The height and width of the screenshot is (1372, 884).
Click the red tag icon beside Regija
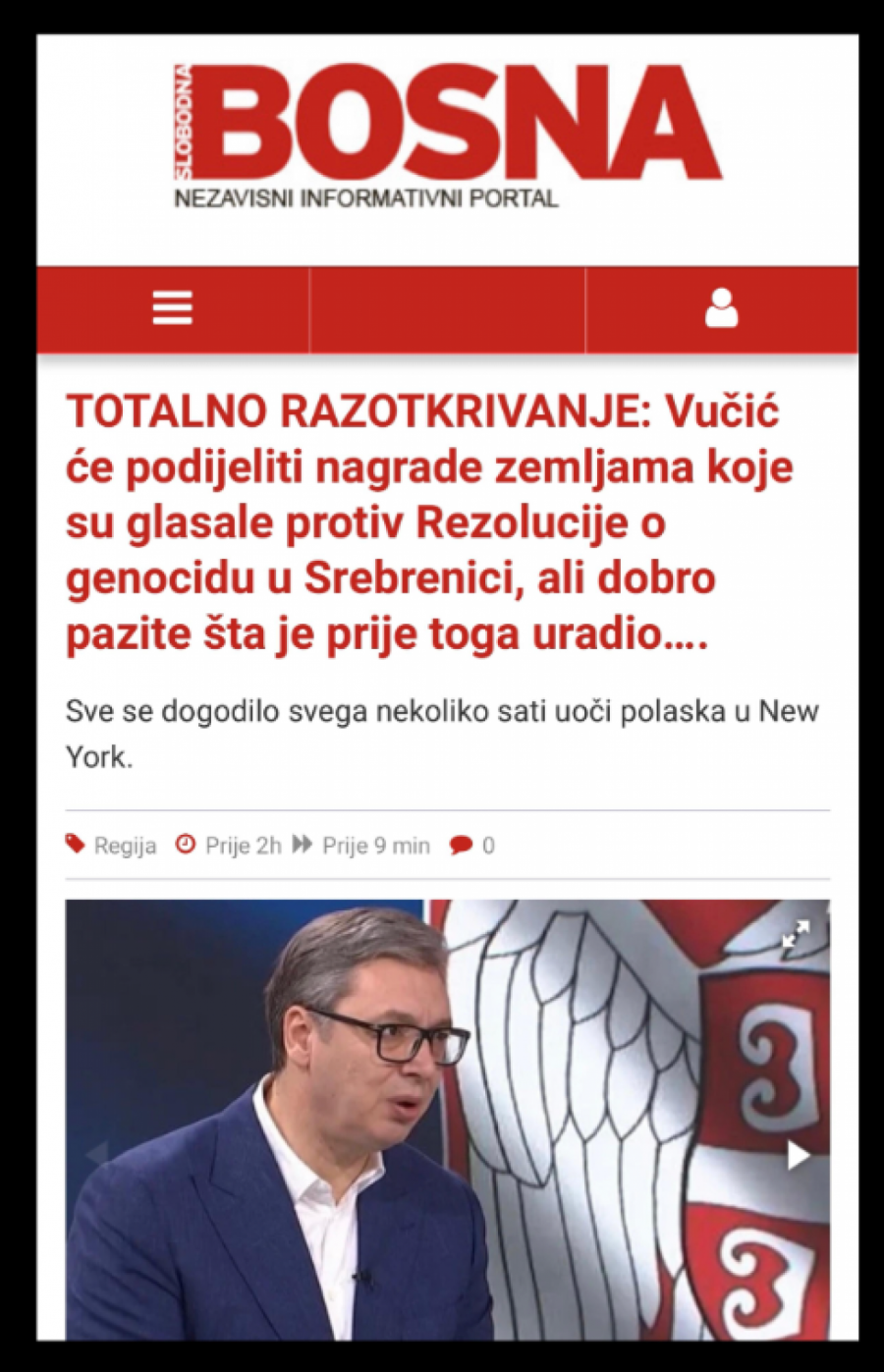[74, 844]
